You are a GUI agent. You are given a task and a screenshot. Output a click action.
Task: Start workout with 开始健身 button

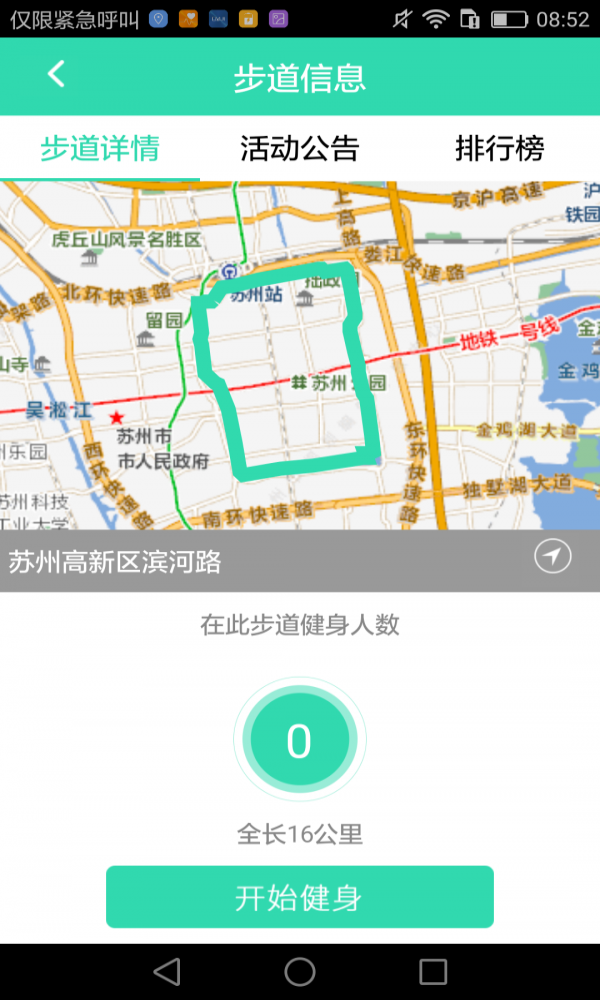pos(300,897)
